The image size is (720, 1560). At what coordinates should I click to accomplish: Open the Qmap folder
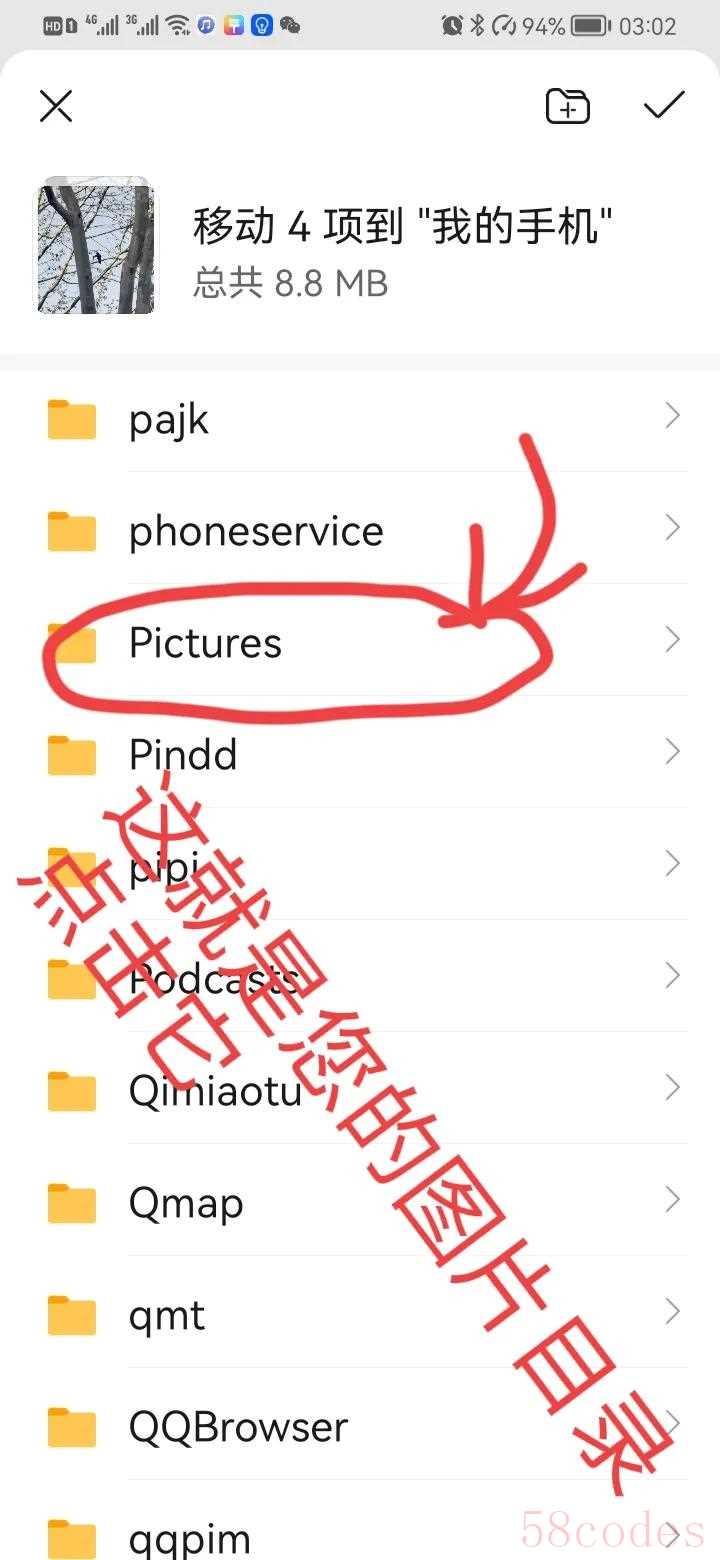[x=360, y=1200]
